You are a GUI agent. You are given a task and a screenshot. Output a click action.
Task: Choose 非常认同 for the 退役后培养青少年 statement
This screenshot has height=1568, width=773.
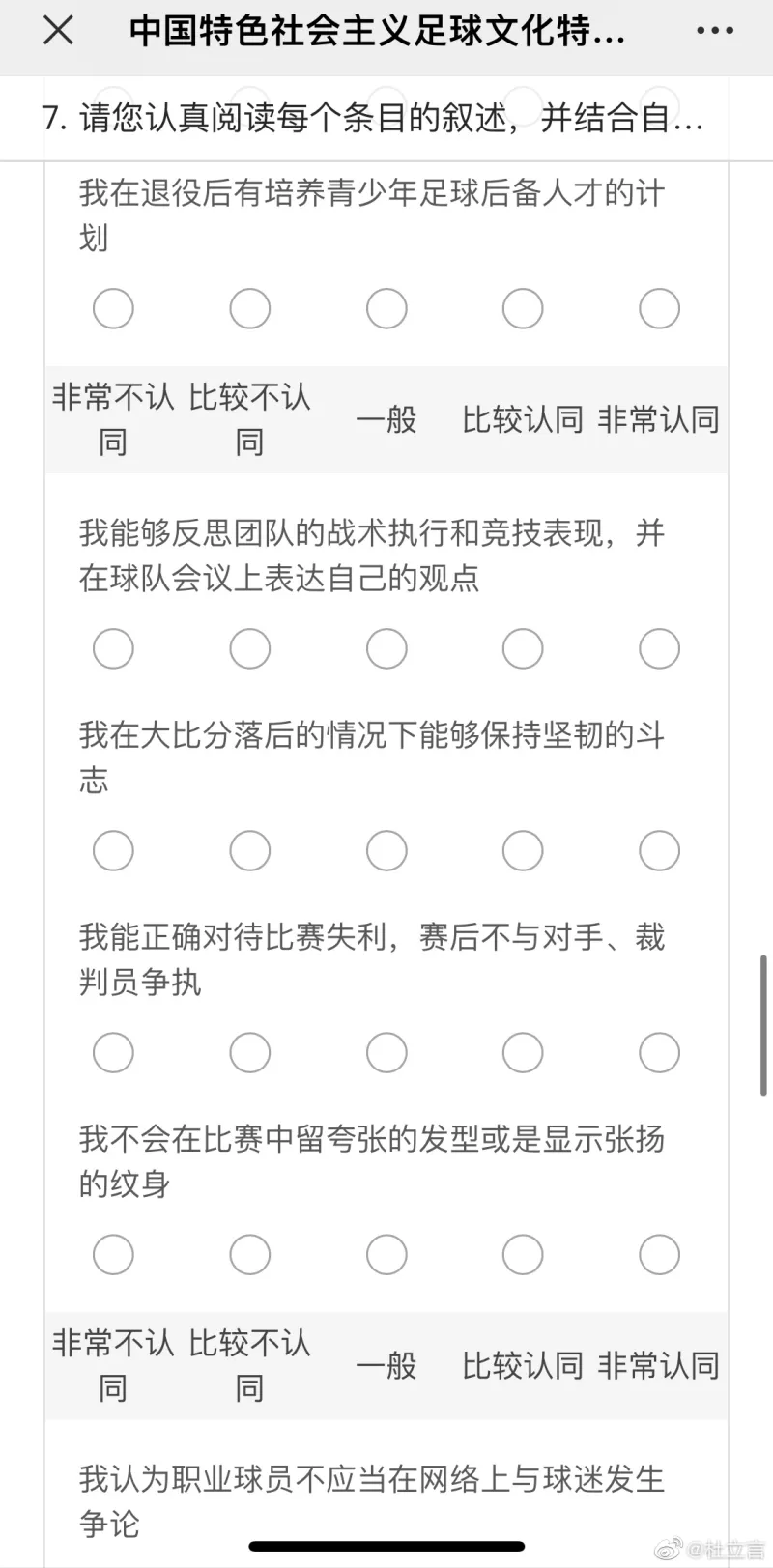[x=659, y=309]
